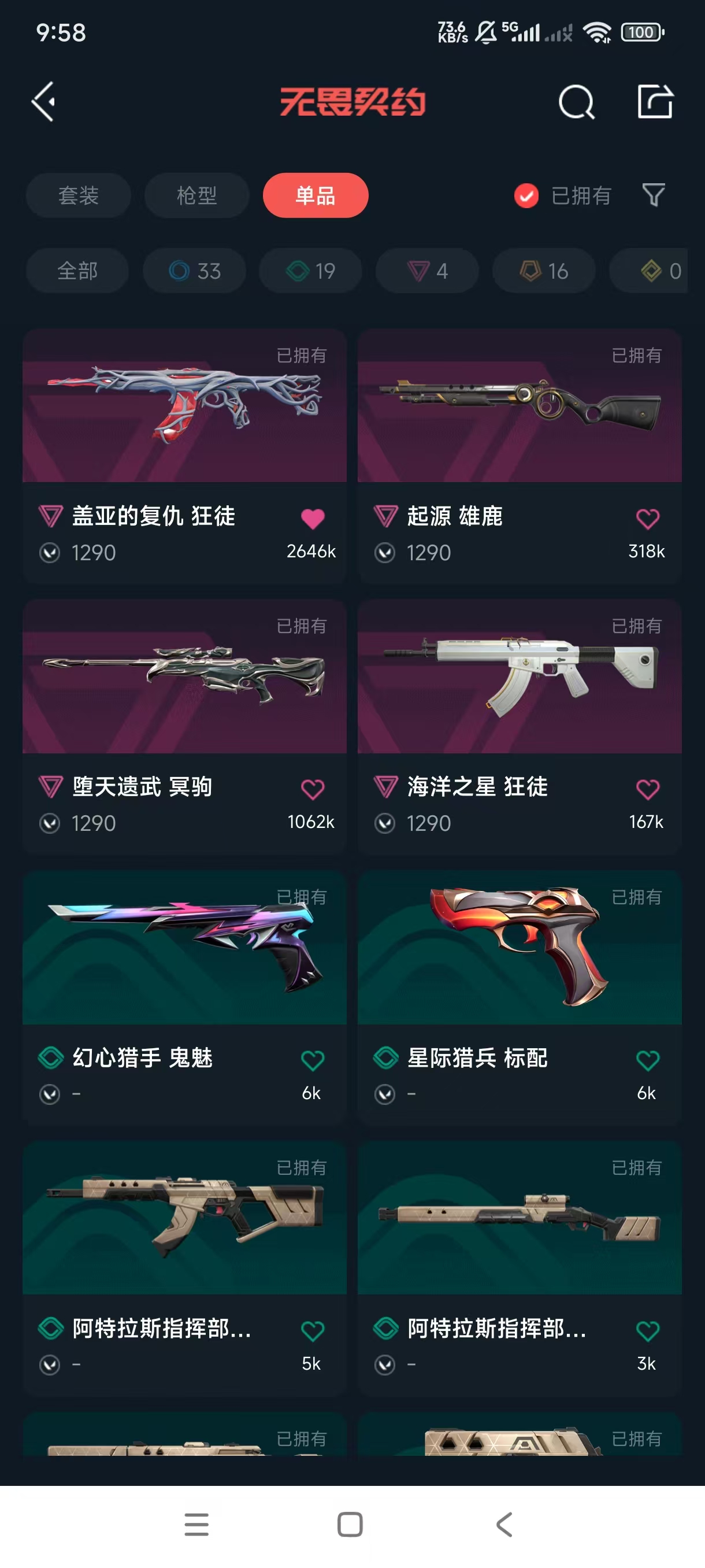Switch to the 枪型 tab

coord(196,195)
